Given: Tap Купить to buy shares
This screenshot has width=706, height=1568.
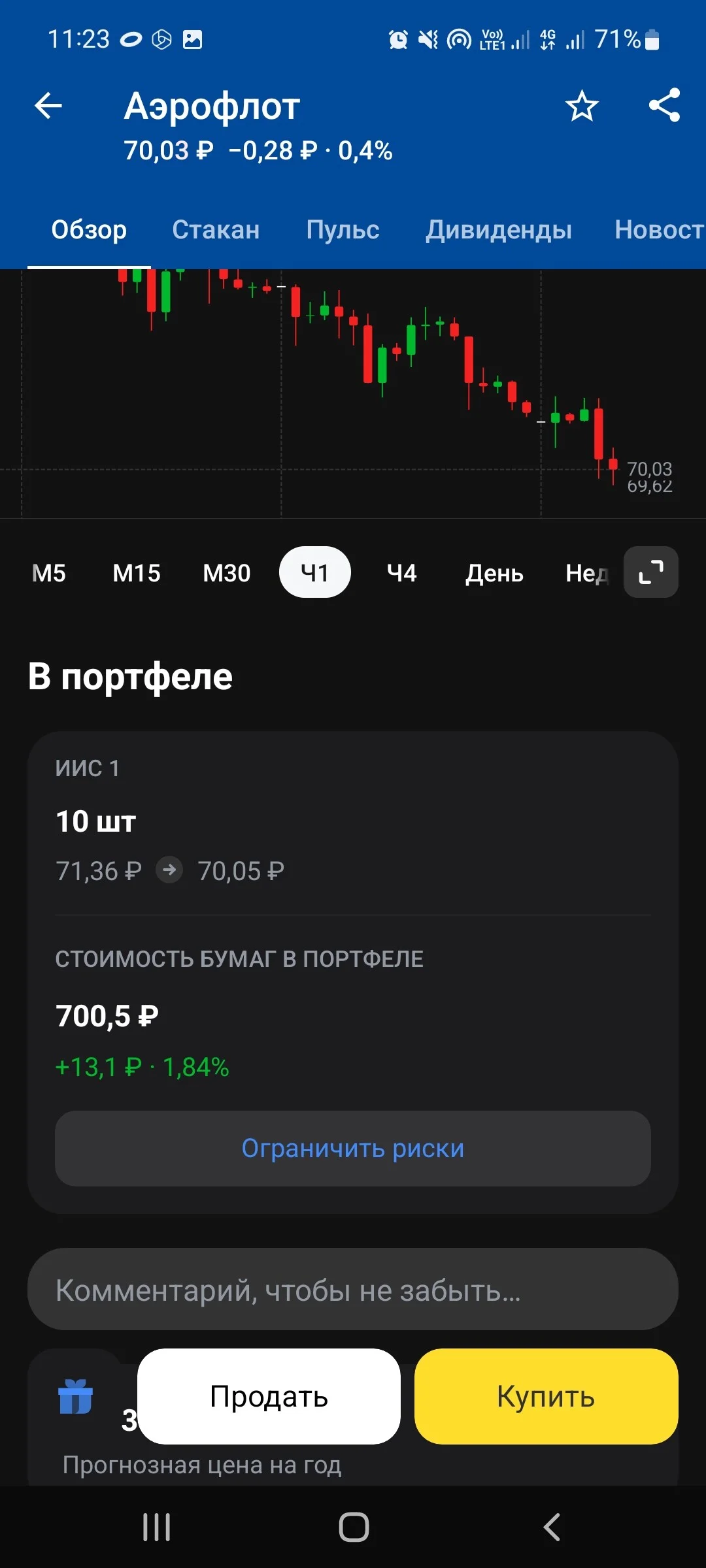Looking at the screenshot, I should 546,1396.
